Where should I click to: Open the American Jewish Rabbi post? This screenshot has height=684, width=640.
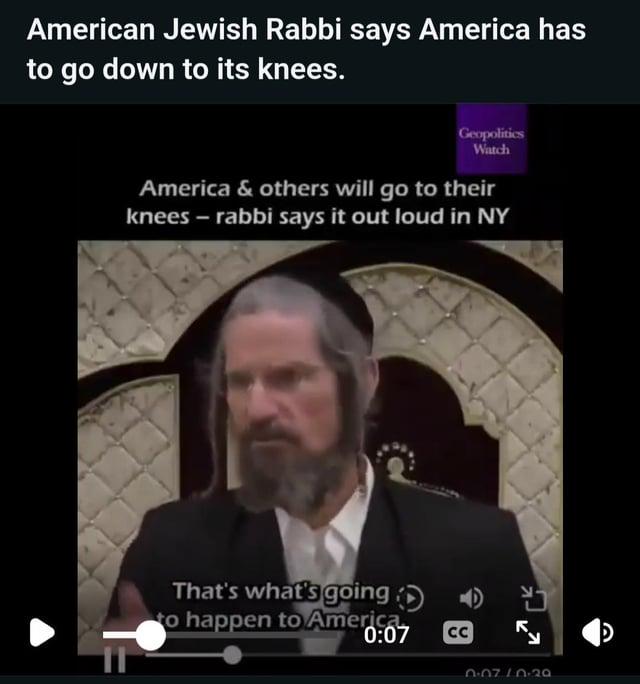(306, 51)
